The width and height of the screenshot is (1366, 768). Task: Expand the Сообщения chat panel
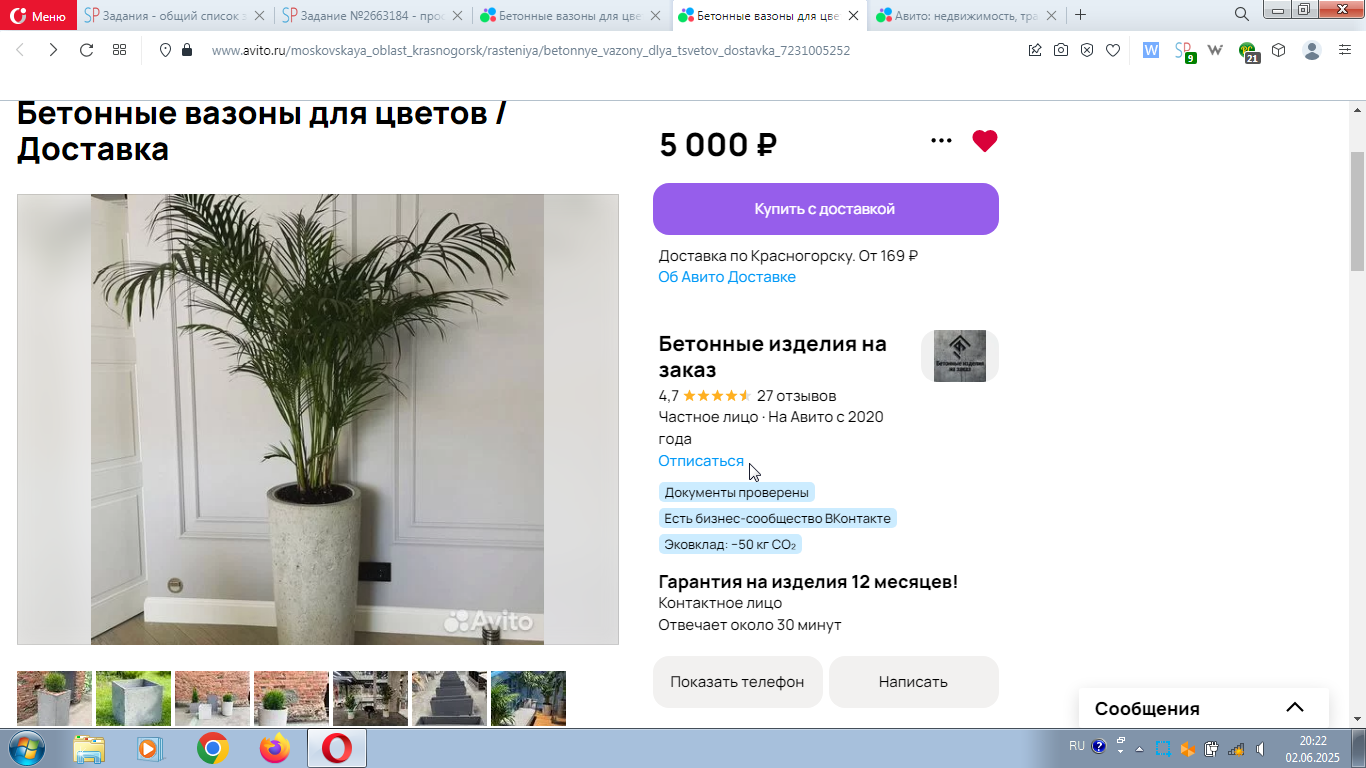click(1294, 708)
